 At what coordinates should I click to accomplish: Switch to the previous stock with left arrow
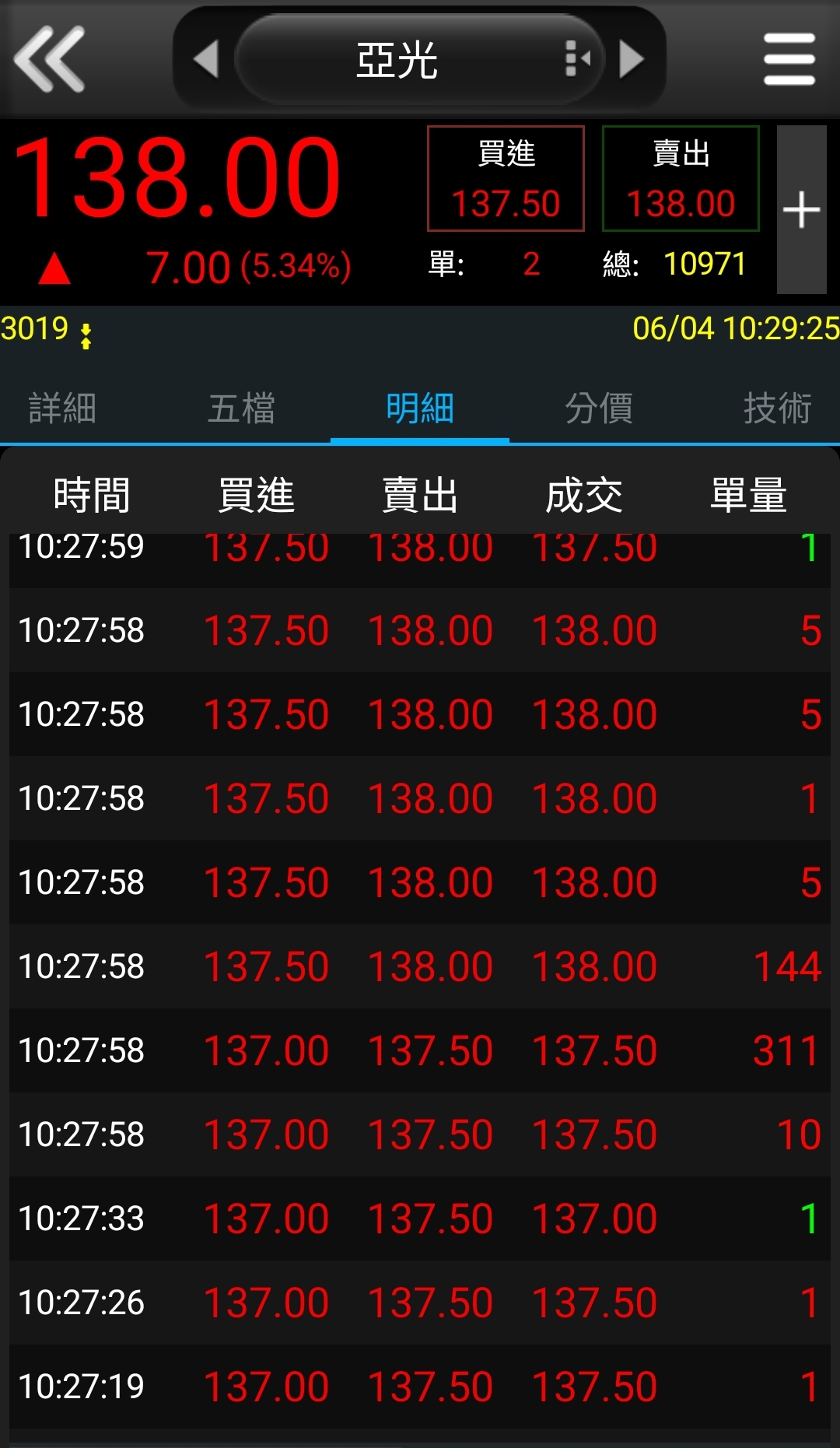click(x=206, y=59)
